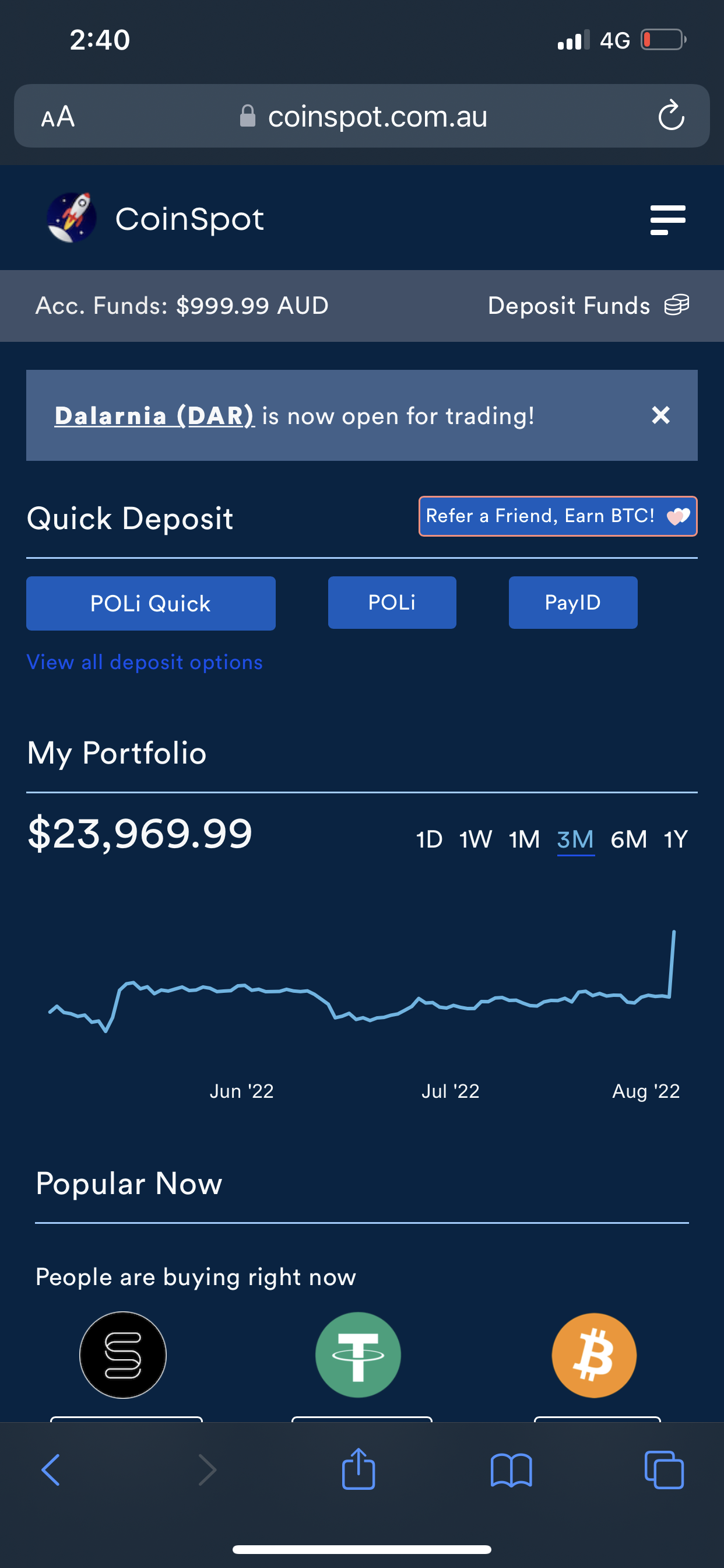The image size is (724, 1568).
Task: Switch portfolio chart to 1D
Action: click(429, 839)
